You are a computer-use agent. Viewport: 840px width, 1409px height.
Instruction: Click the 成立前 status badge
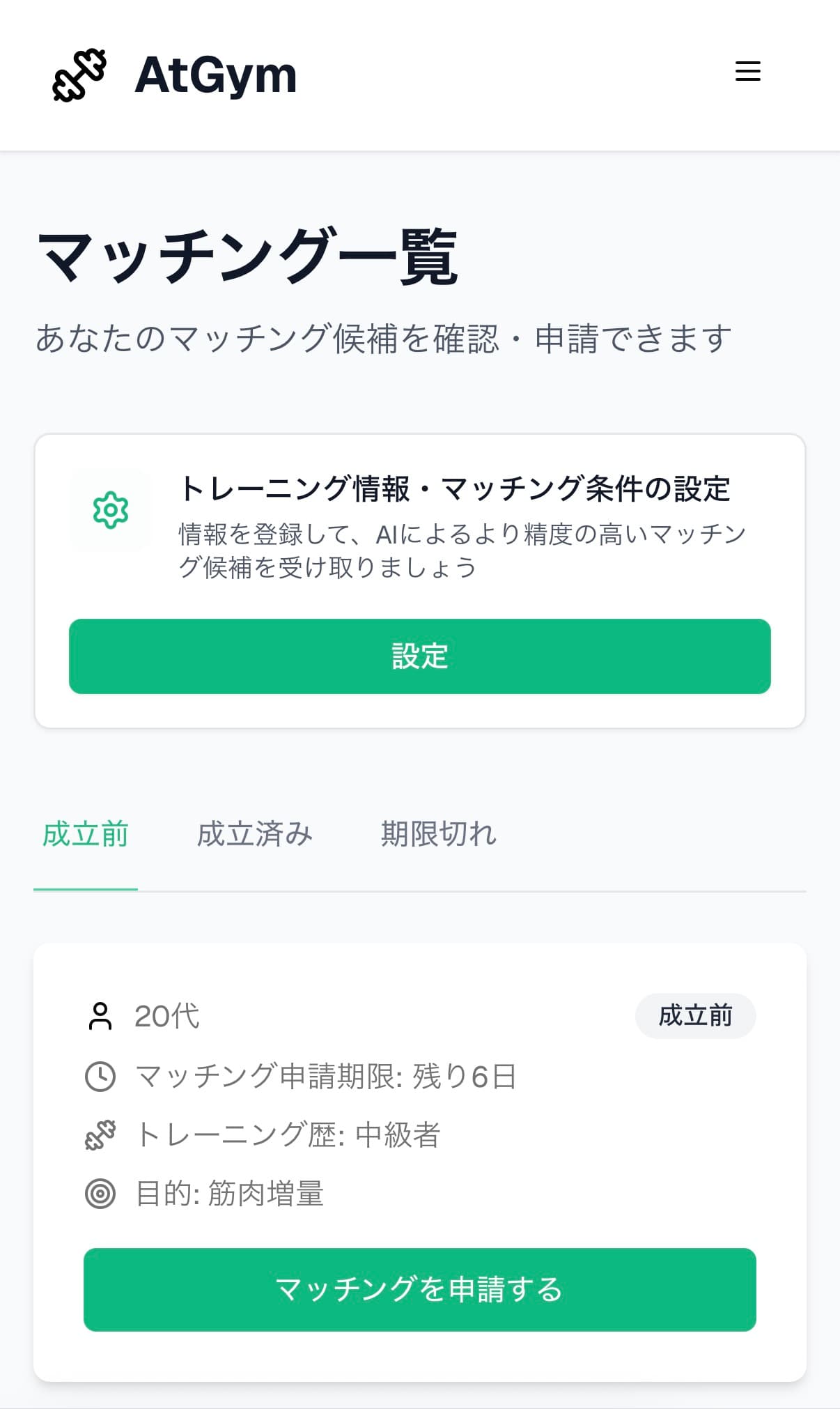[x=696, y=1016]
